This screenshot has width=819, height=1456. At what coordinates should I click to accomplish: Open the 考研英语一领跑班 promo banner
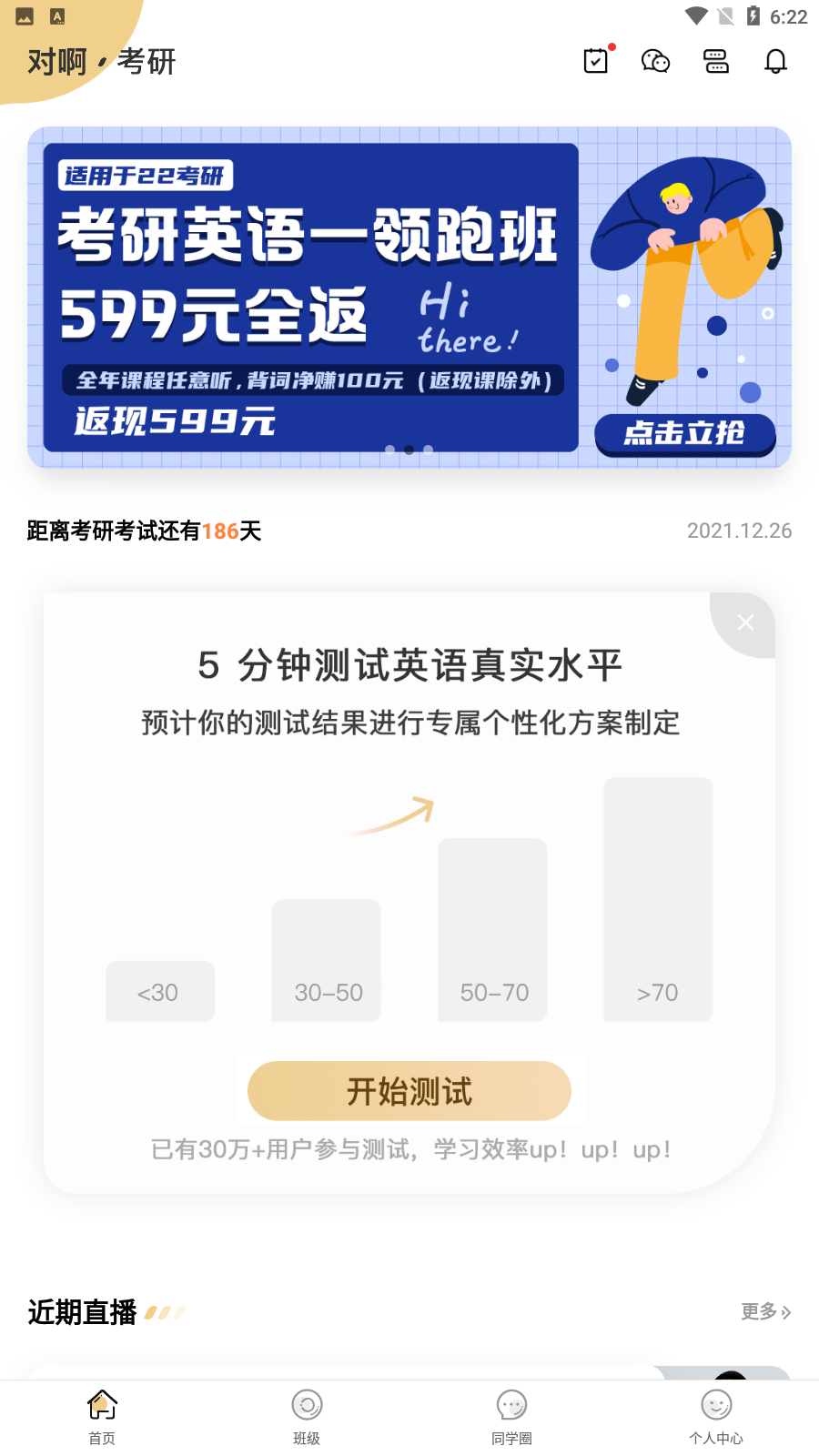pyautogui.click(x=409, y=298)
